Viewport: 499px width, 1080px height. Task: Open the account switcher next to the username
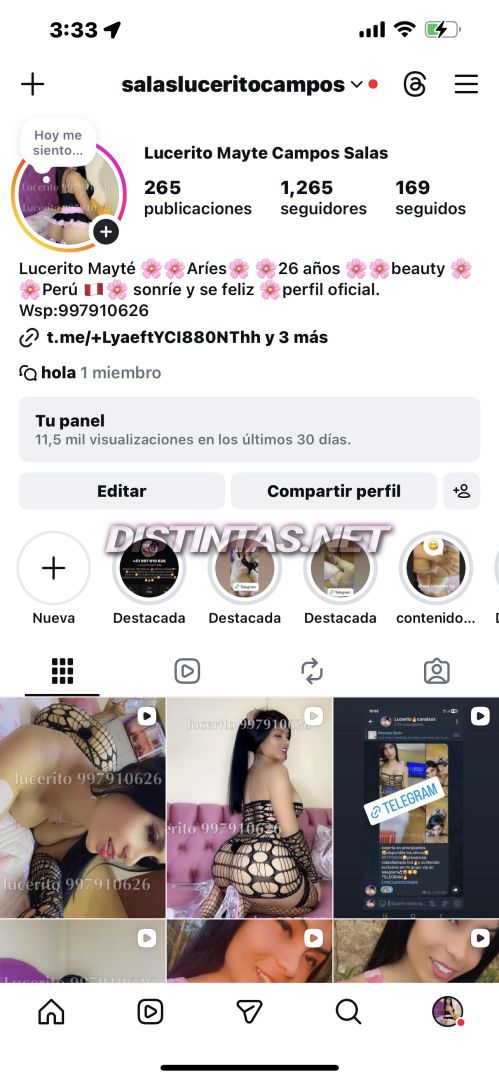tap(356, 85)
